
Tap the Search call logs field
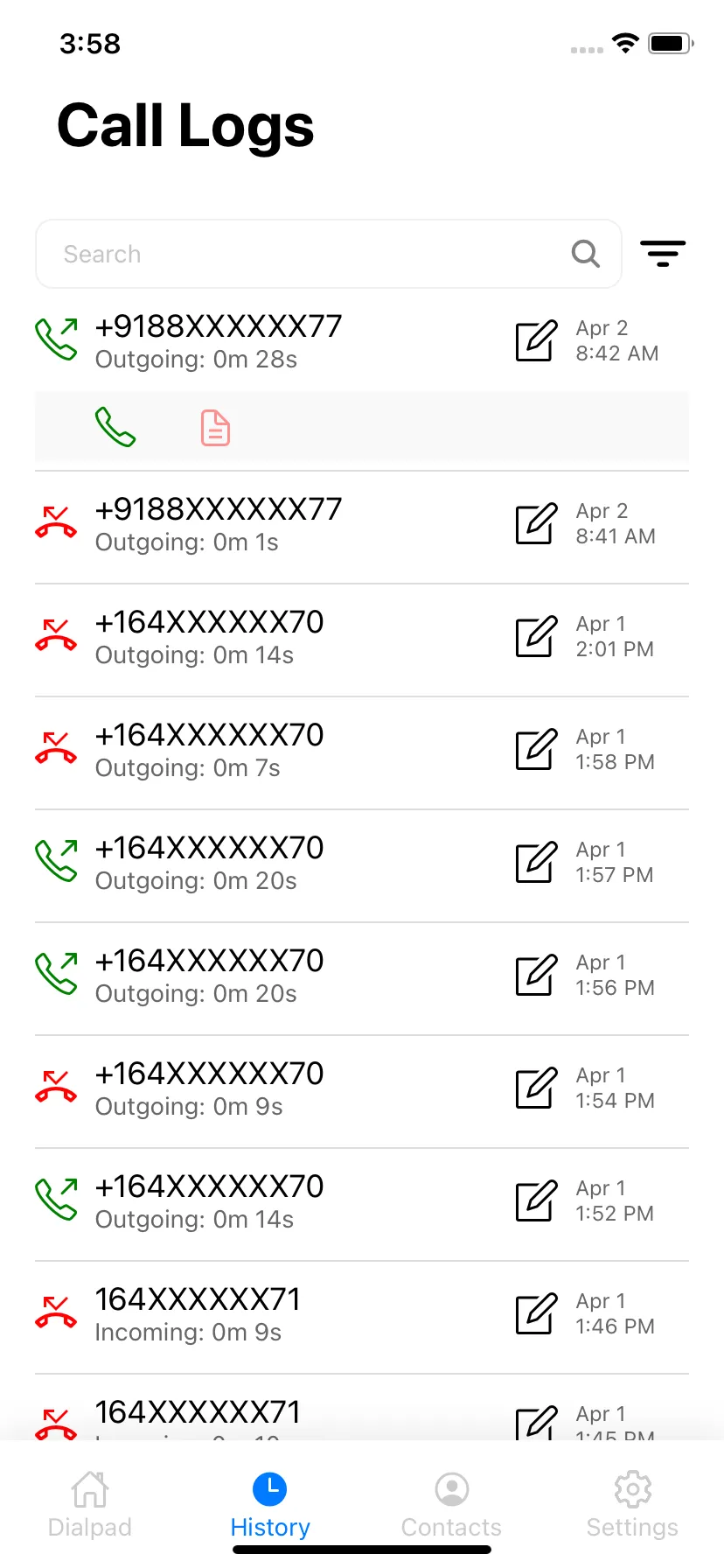click(306, 254)
